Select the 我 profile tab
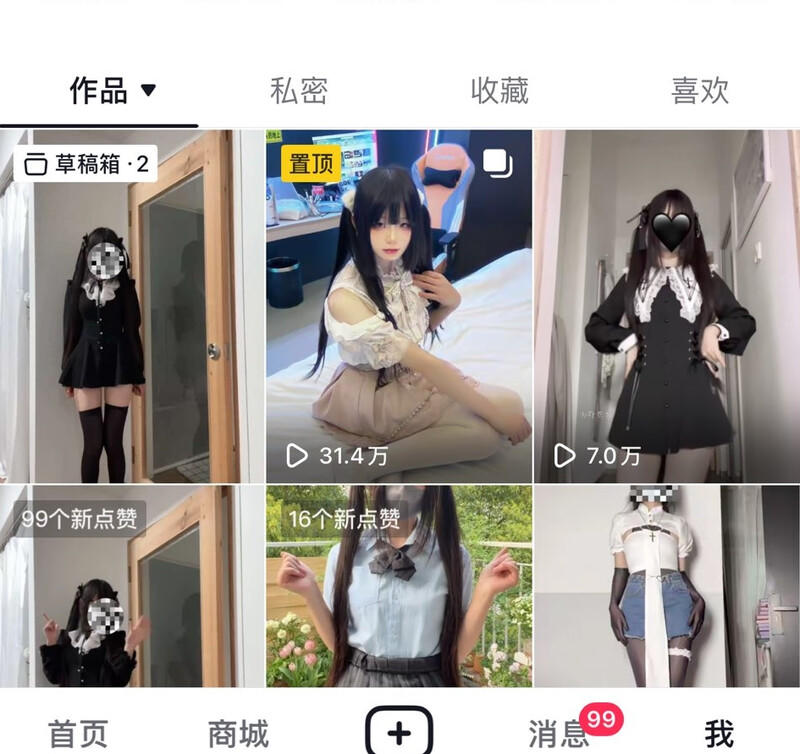The width and height of the screenshot is (800, 754). [719, 734]
